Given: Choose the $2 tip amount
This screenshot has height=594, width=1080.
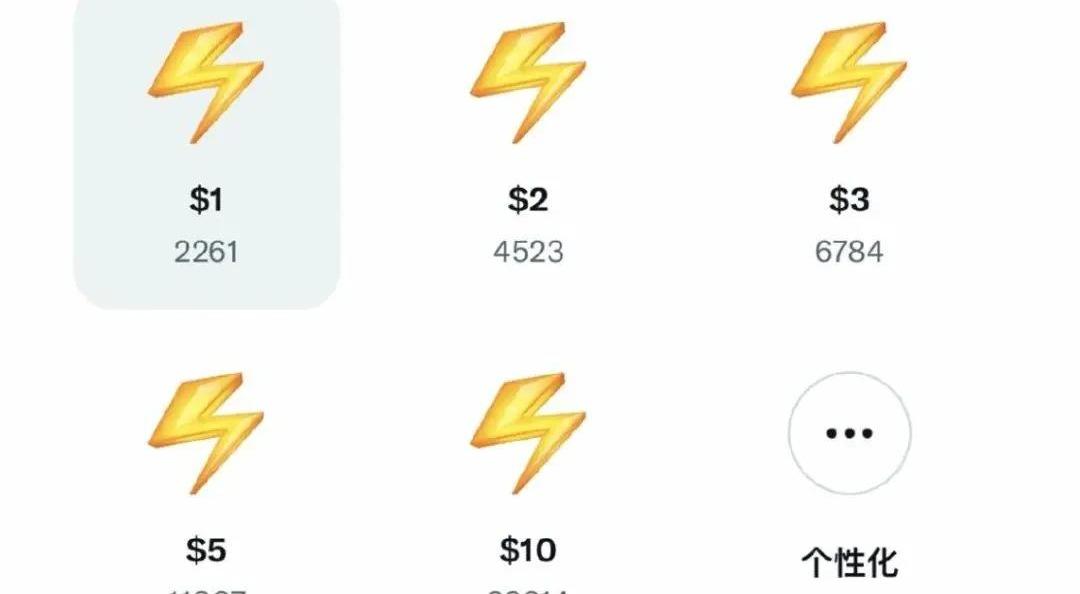Looking at the screenshot, I should [528, 150].
